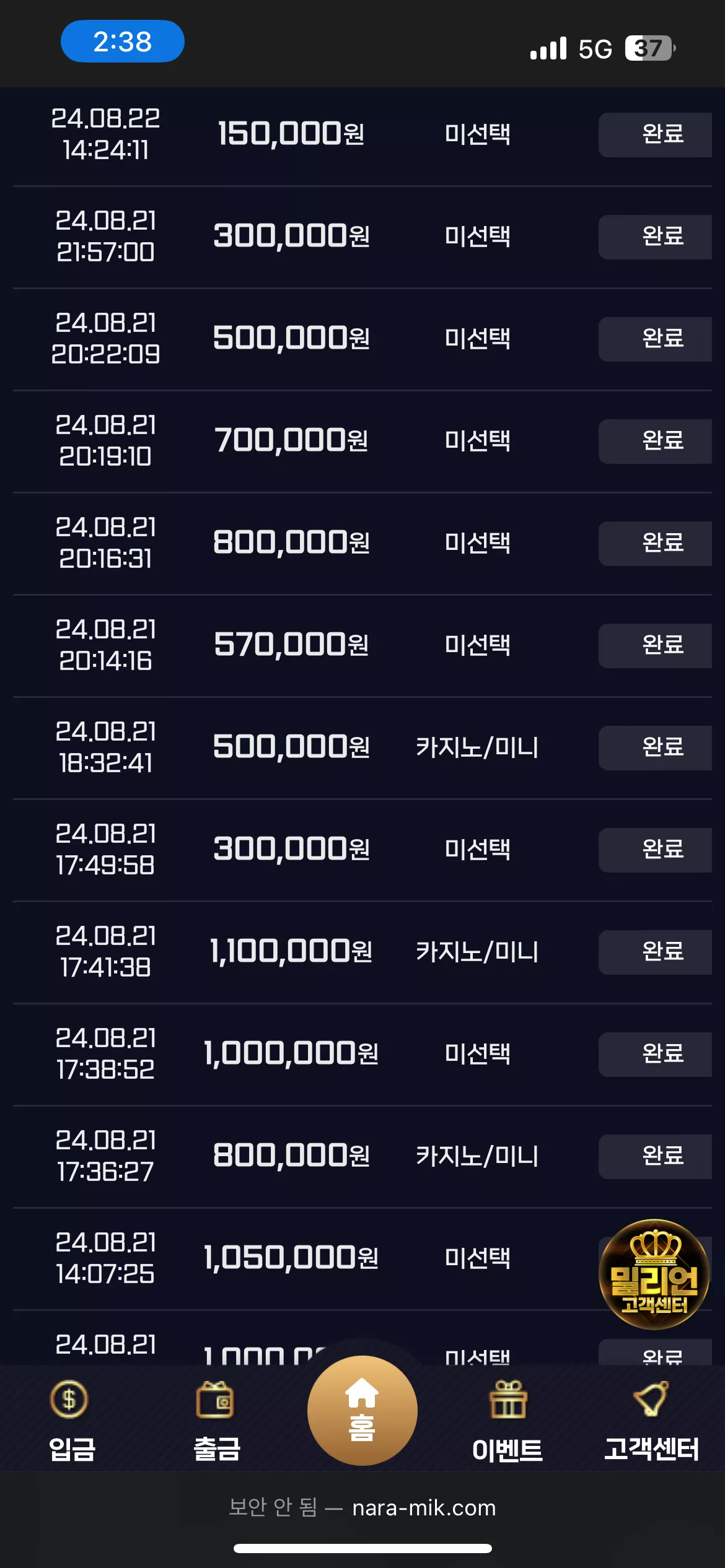Tap 완료 on the 24.08.21 18:32:41 row
The width and height of the screenshot is (725, 1568).
coord(655,747)
